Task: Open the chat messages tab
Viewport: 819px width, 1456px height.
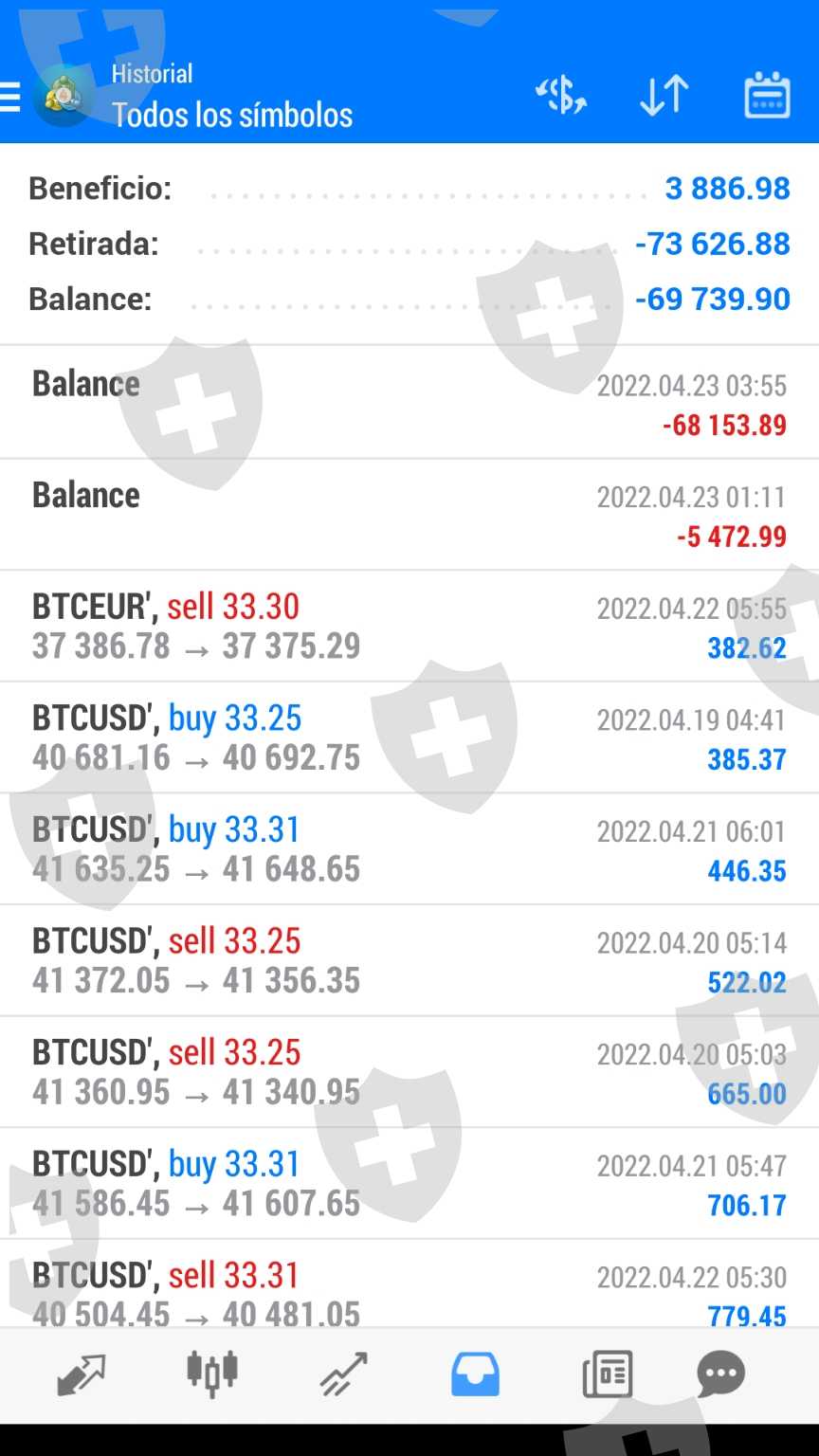Action: click(720, 1374)
